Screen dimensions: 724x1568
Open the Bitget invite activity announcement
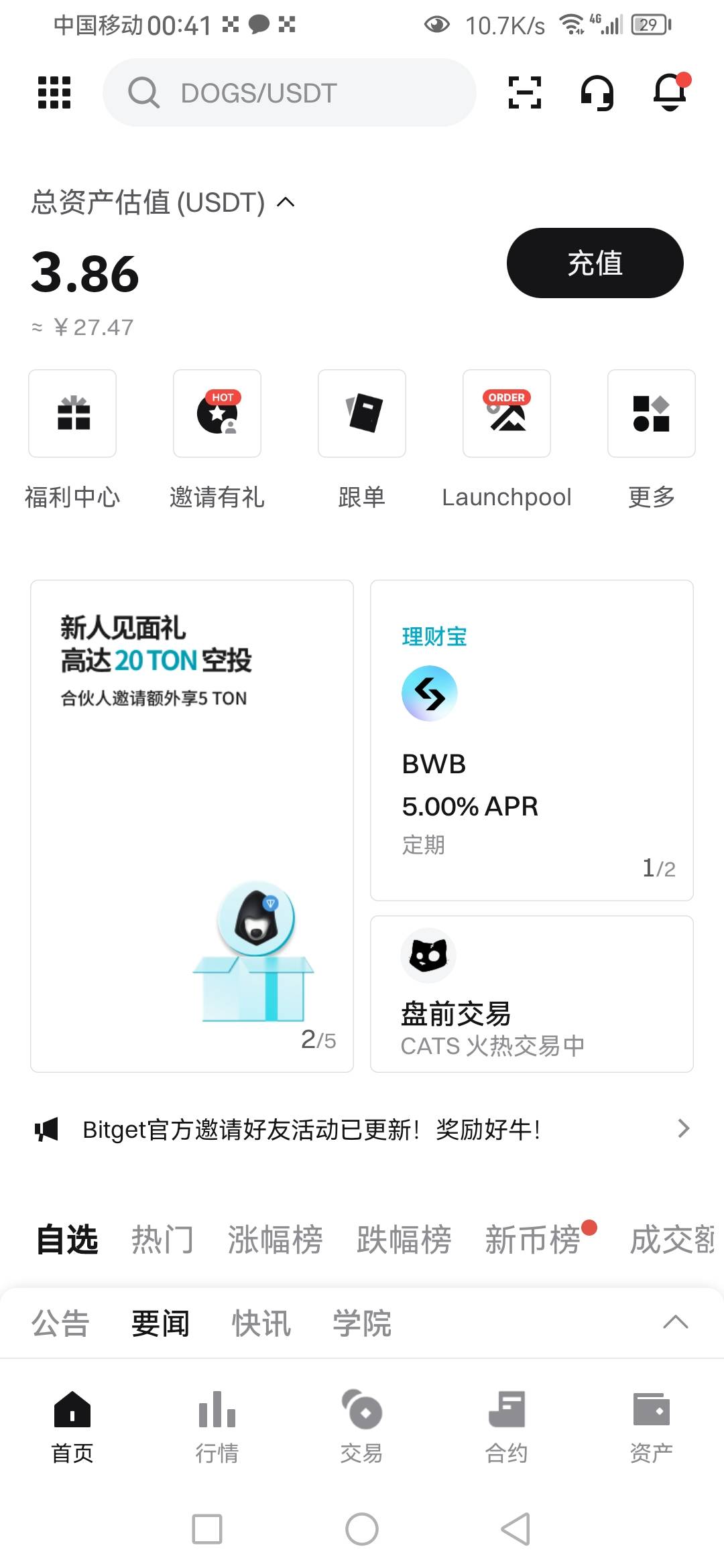tap(362, 1130)
